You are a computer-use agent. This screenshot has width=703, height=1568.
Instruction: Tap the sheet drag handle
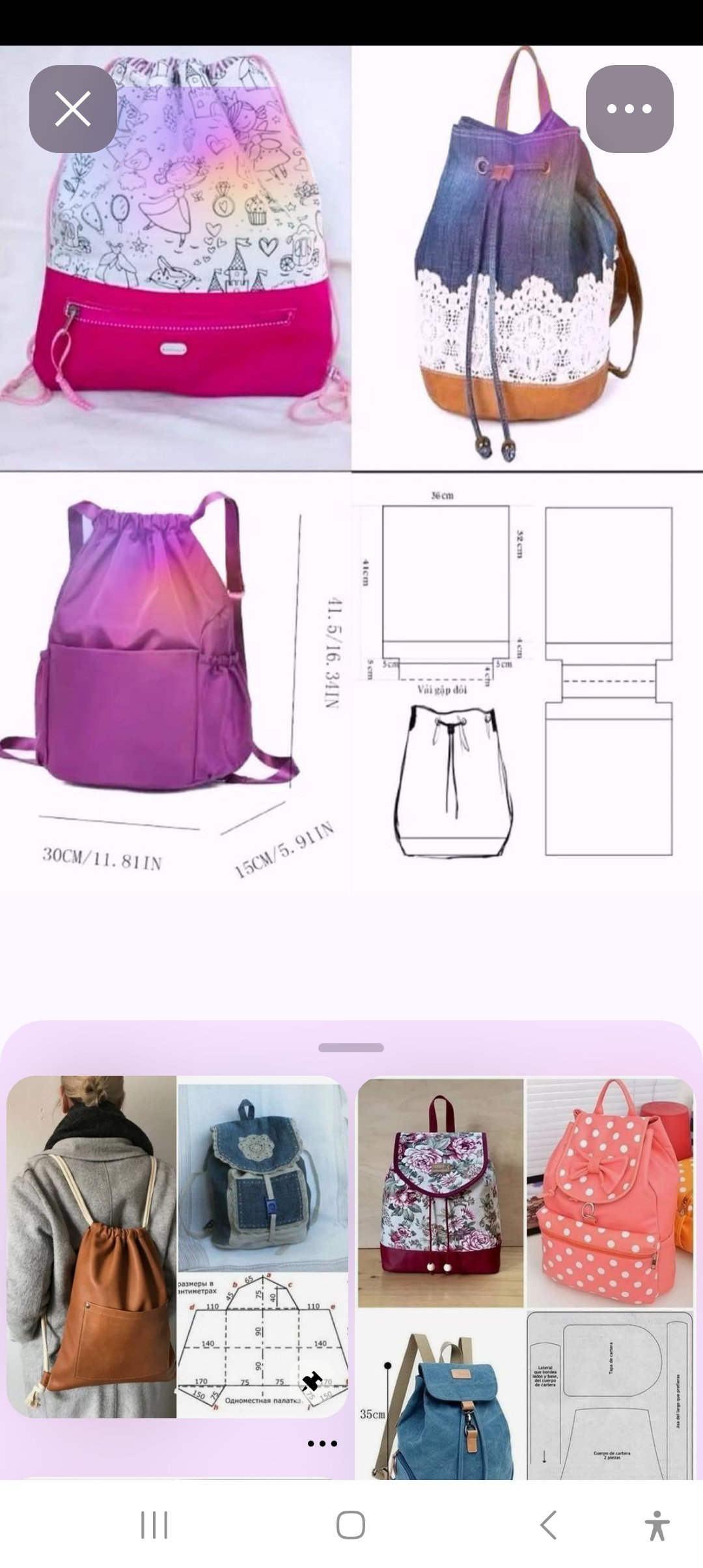pos(351,1048)
